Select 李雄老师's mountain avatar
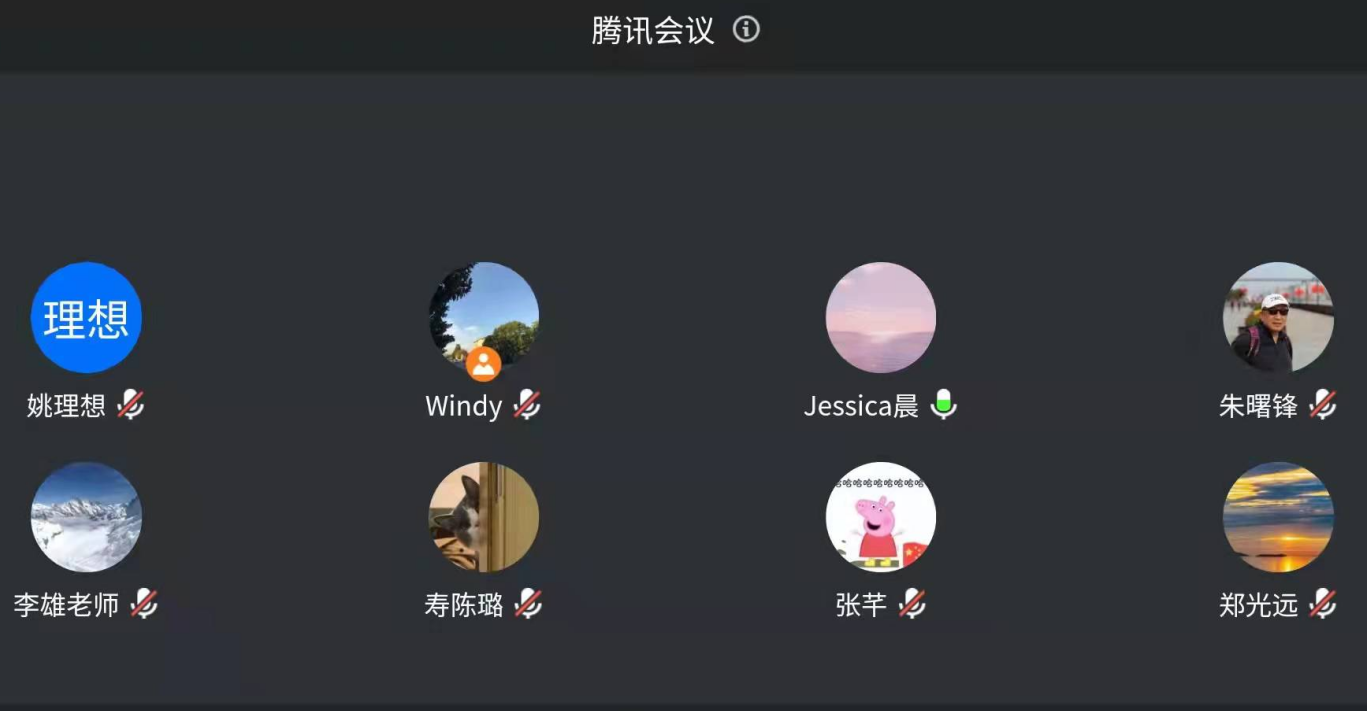Image resolution: width=1367 pixels, height=711 pixels. [86, 516]
